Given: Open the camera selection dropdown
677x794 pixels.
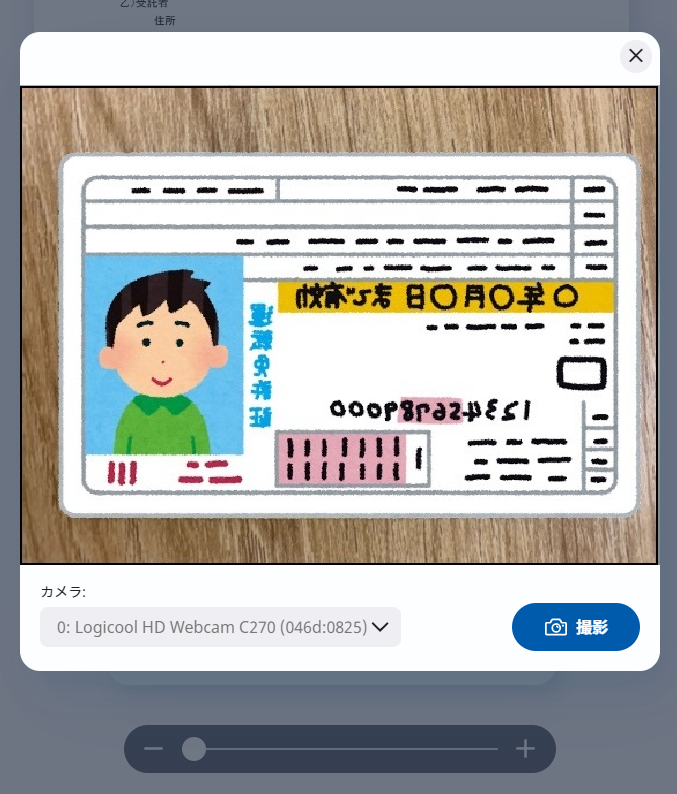Looking at the screenshot, I should pyautogui.click(x=220, y=627).
